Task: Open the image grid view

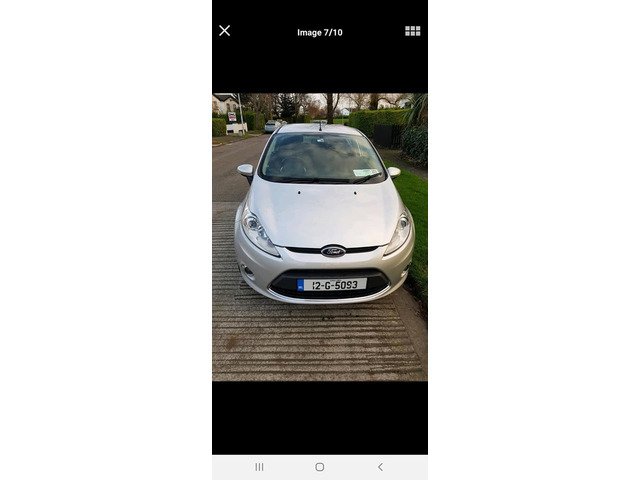Action: pos(412,31)
